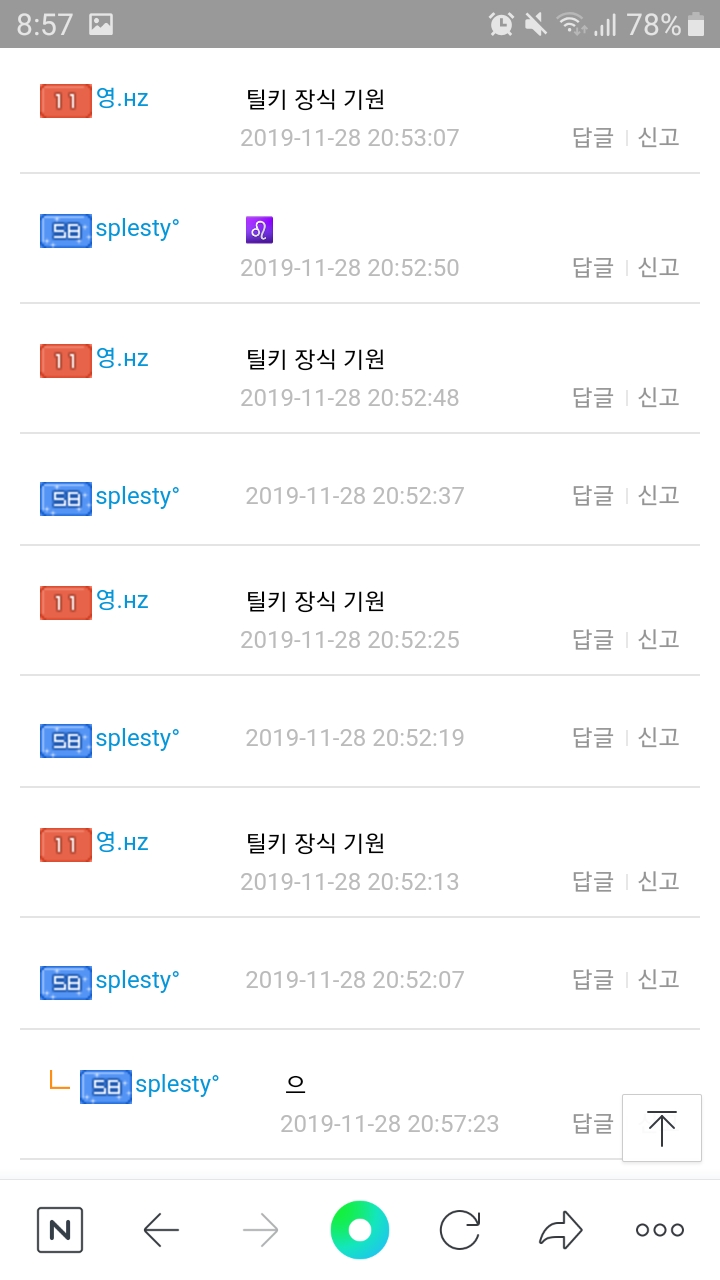Tap 답글 on the 20:52:48 comment
Screen dimensions: 720x1280
(592, 397)
